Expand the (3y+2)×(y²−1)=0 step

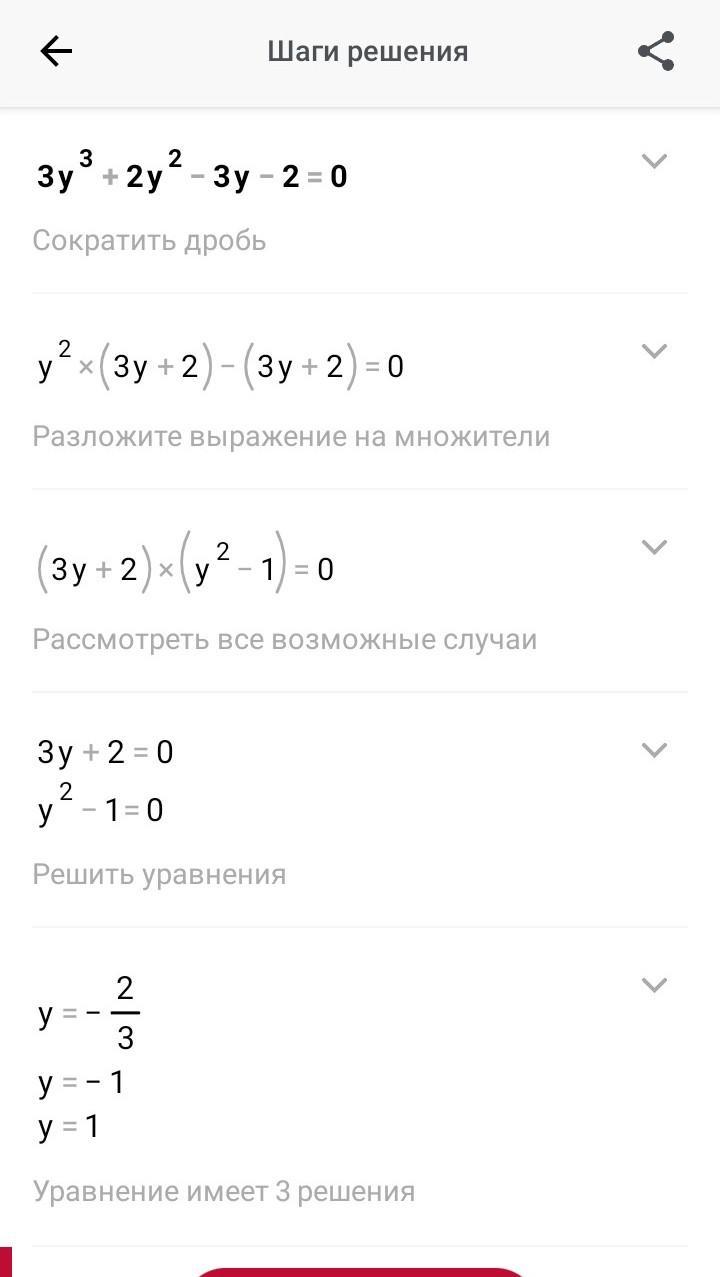coord(654,547)
